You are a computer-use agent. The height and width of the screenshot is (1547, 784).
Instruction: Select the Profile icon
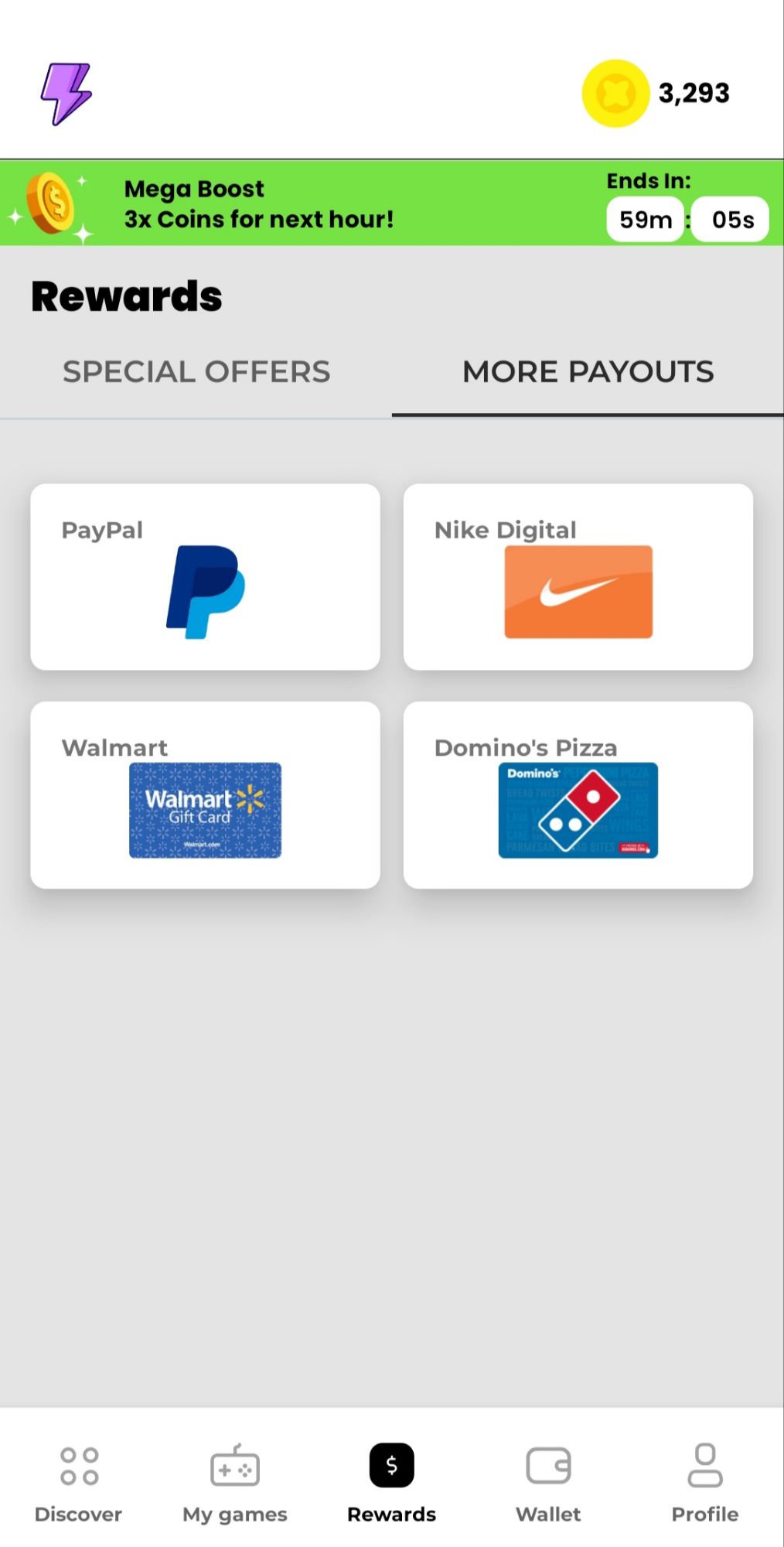pyautogui.click(x=704, y=1466)
